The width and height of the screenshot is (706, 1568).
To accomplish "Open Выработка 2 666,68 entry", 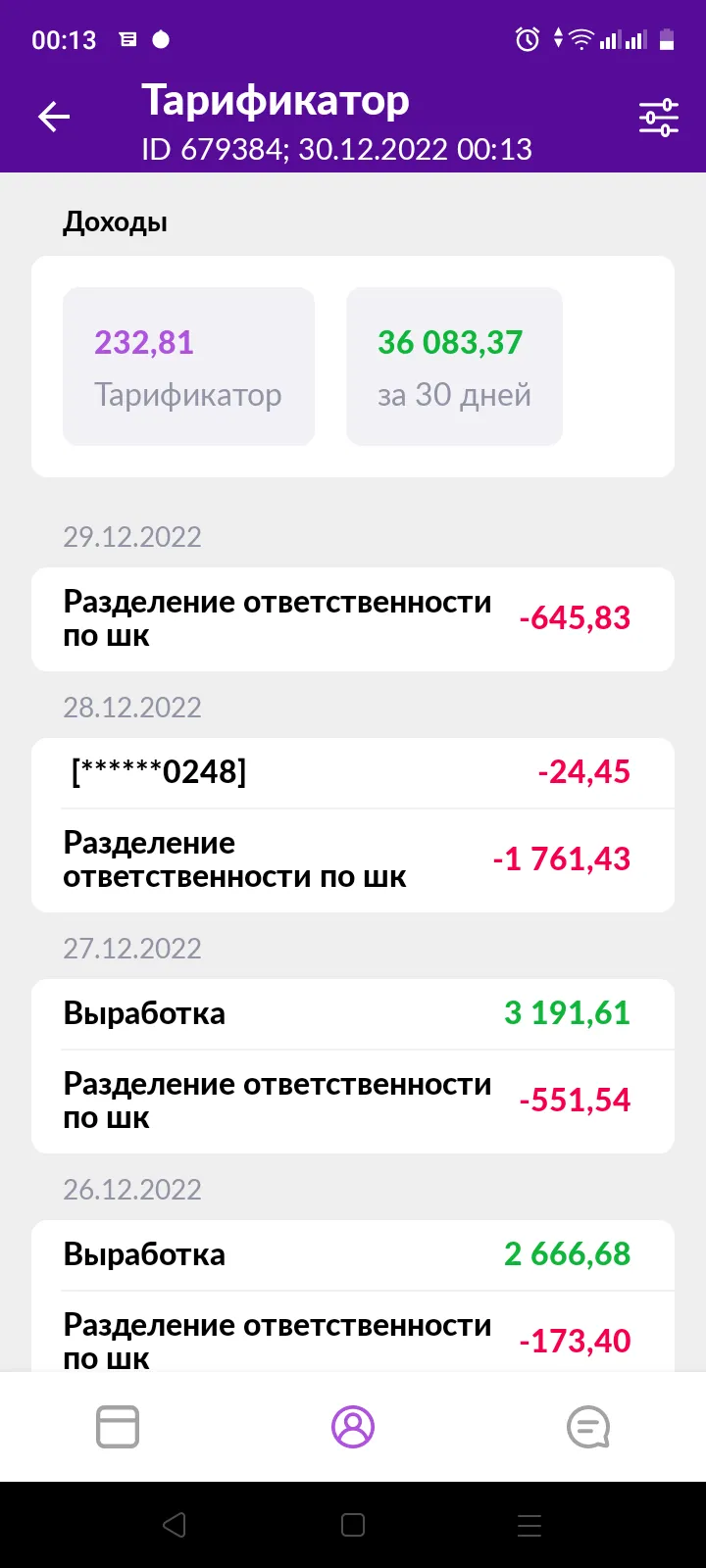I will click(x=353, y=1255).
